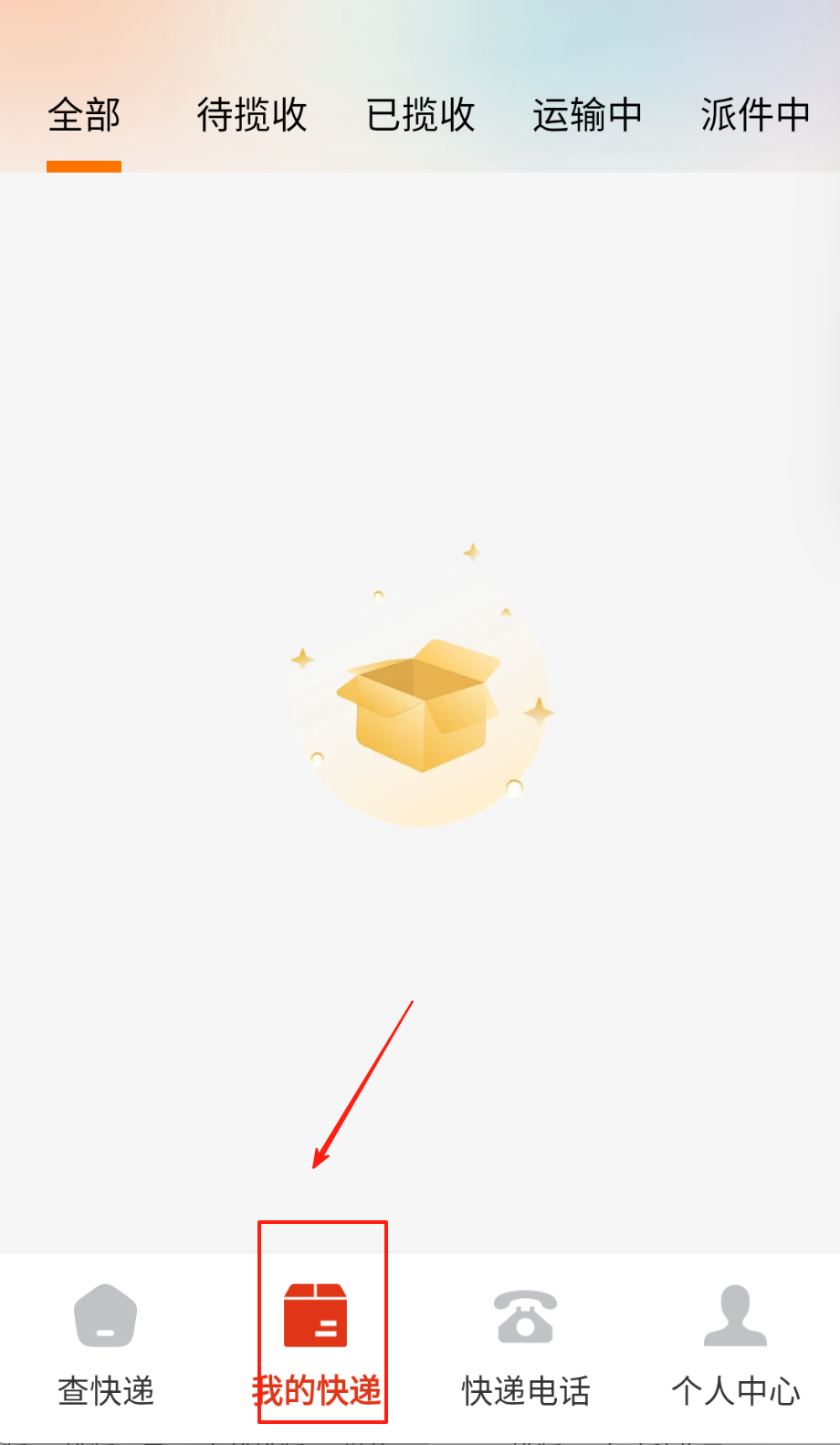Select the 全部 tab

coord(84,116)
